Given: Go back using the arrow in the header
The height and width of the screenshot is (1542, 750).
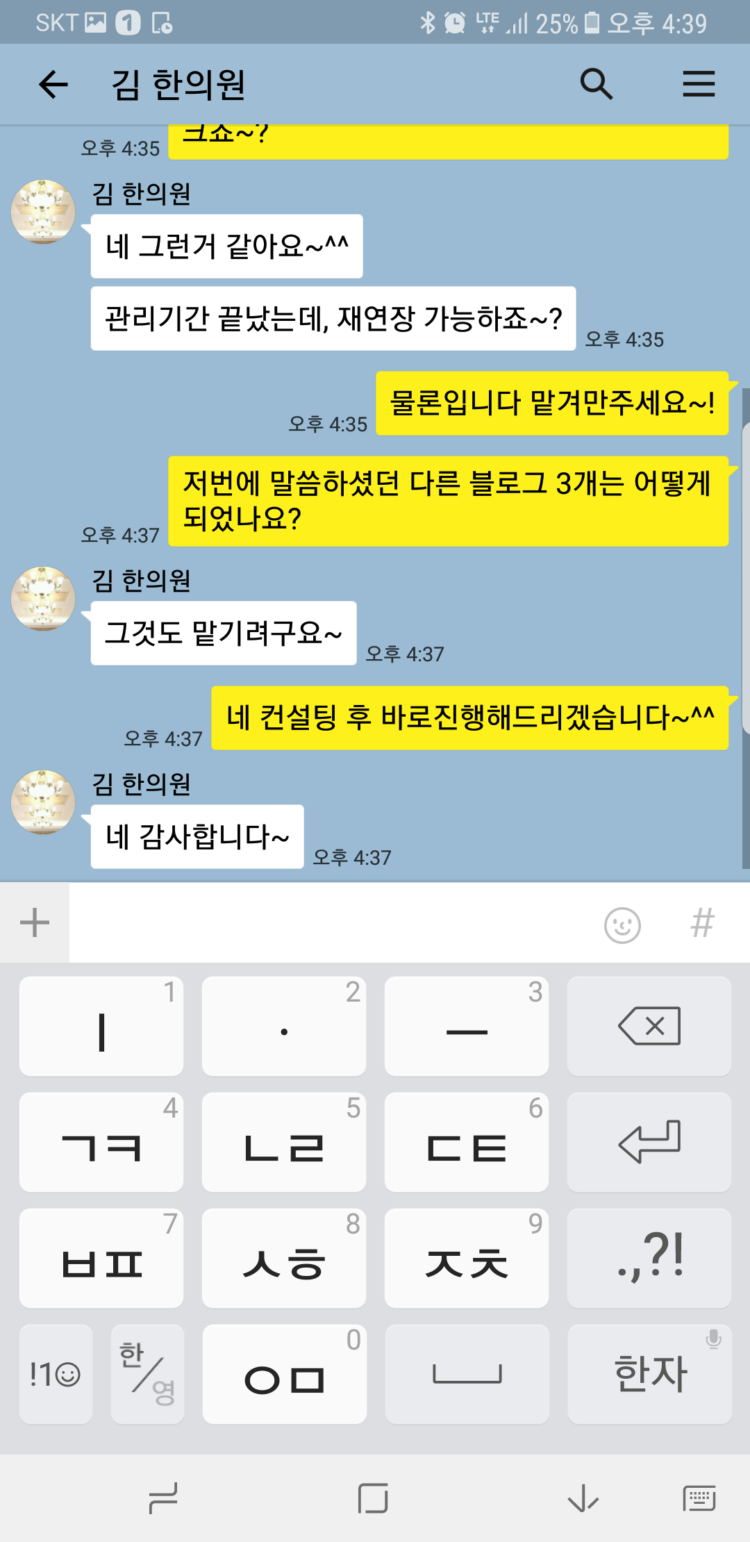Looking at the screenshot, I should [53, 85].
